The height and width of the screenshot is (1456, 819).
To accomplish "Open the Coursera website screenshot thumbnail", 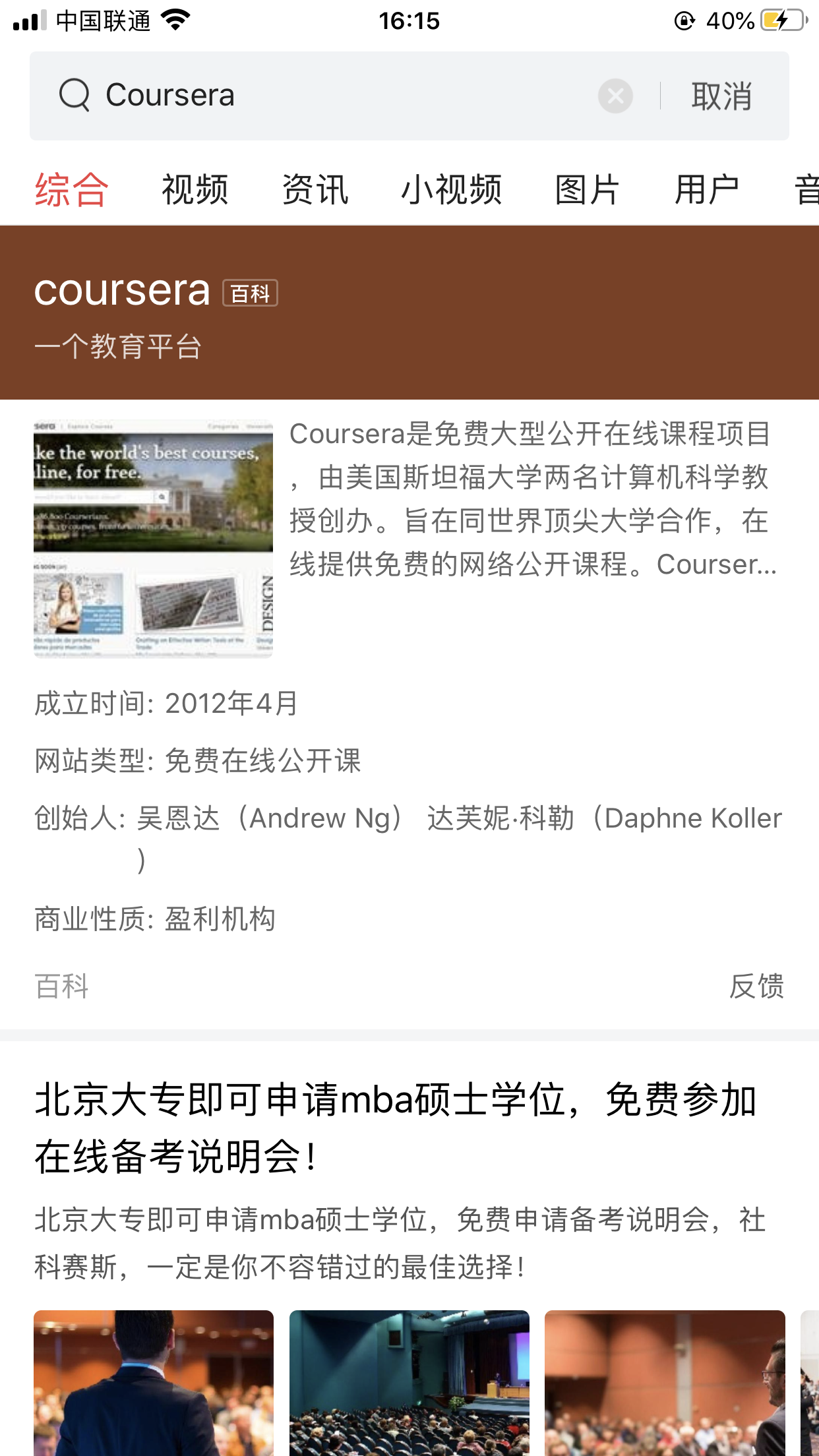I will (153, 538).
